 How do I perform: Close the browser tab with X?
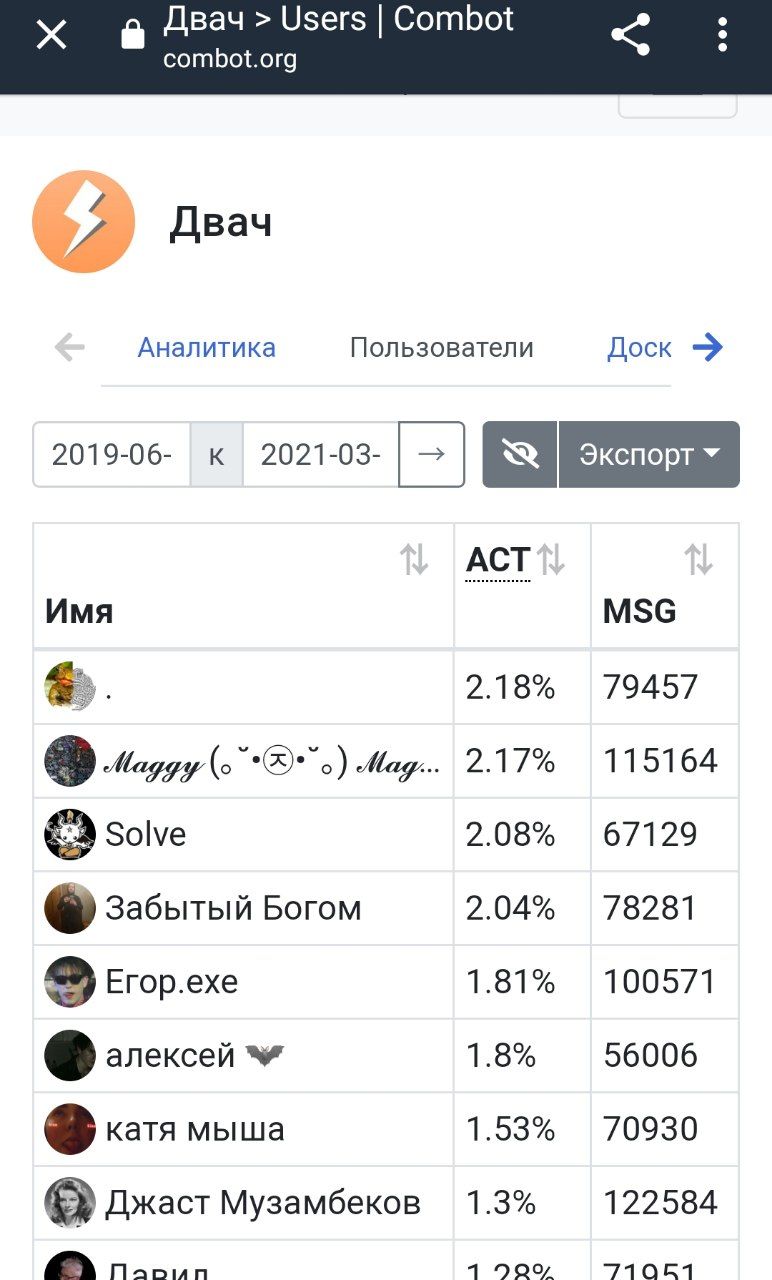click(51, 36)
